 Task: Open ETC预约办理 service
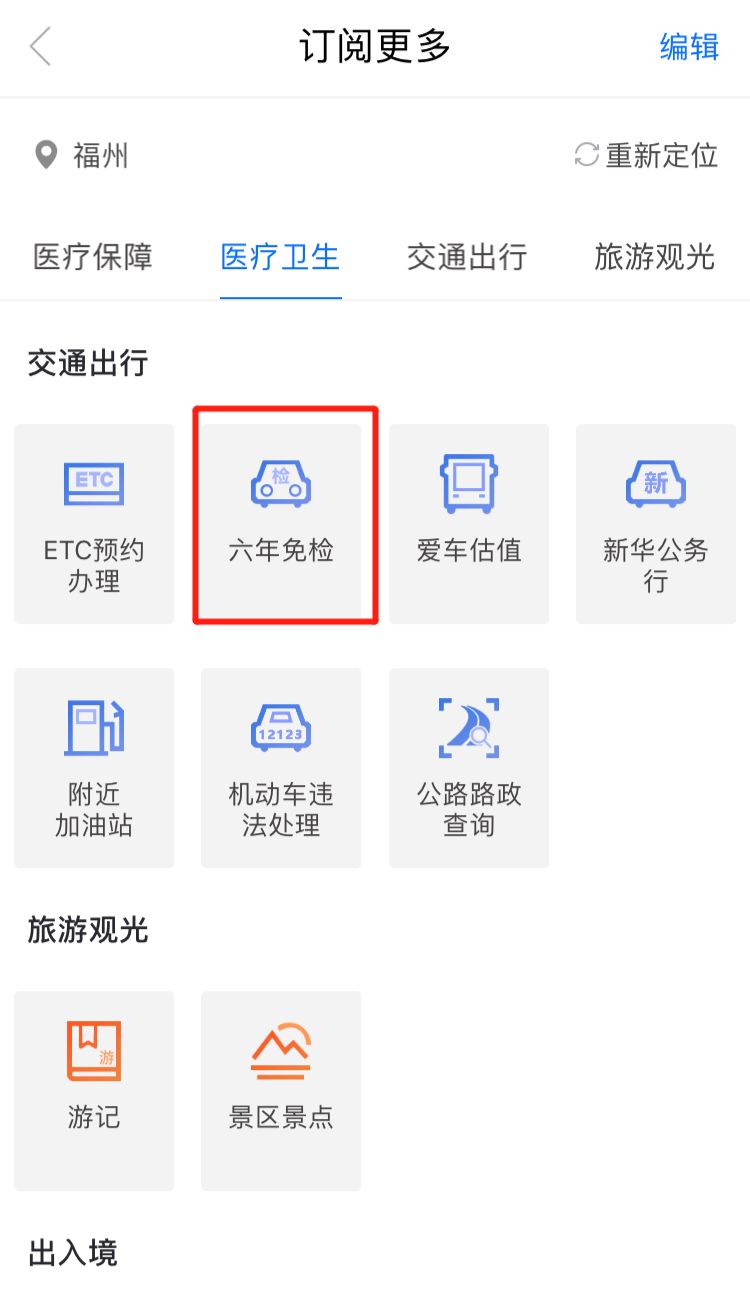click(94, 524)
